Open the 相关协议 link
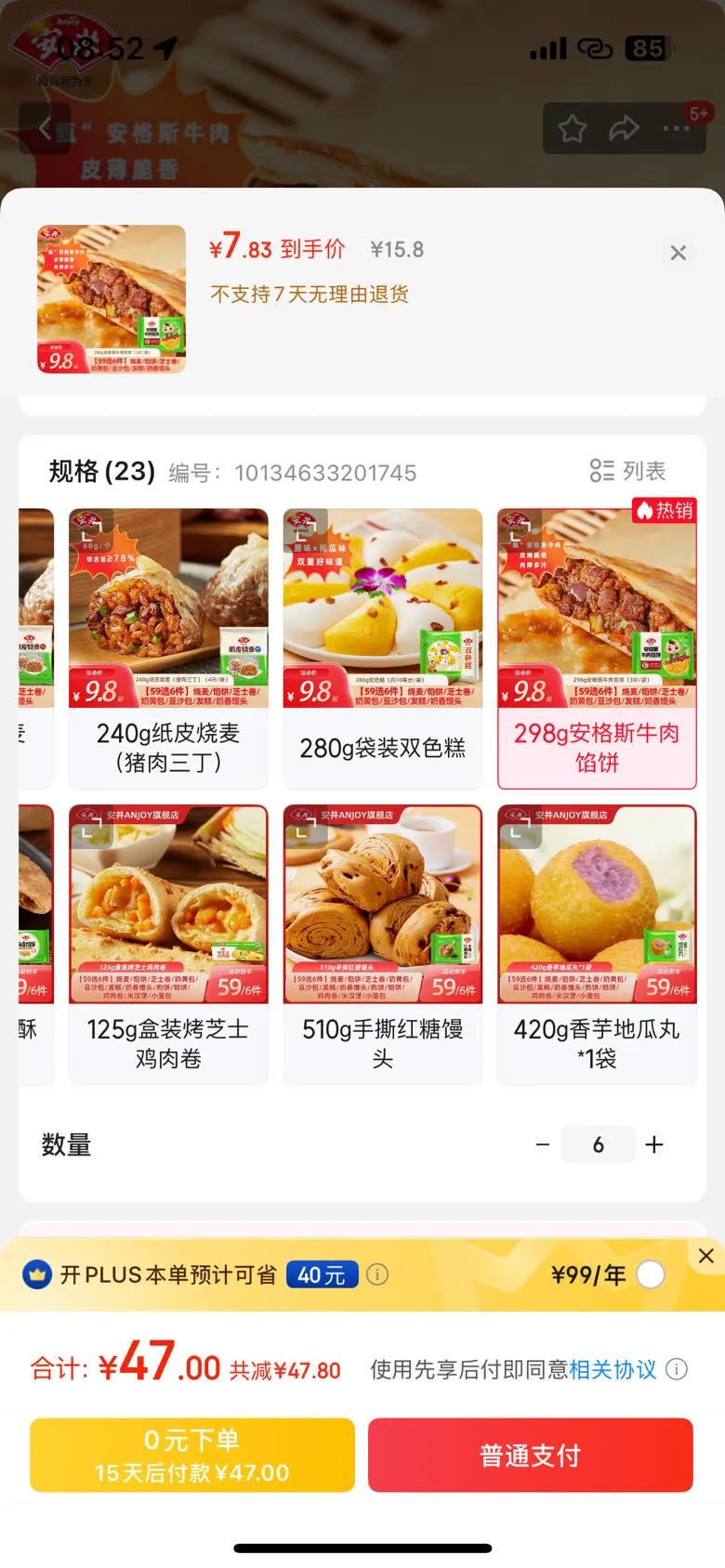The width and height of the screenshot is (725, 1568). [x=613, y=1370]
